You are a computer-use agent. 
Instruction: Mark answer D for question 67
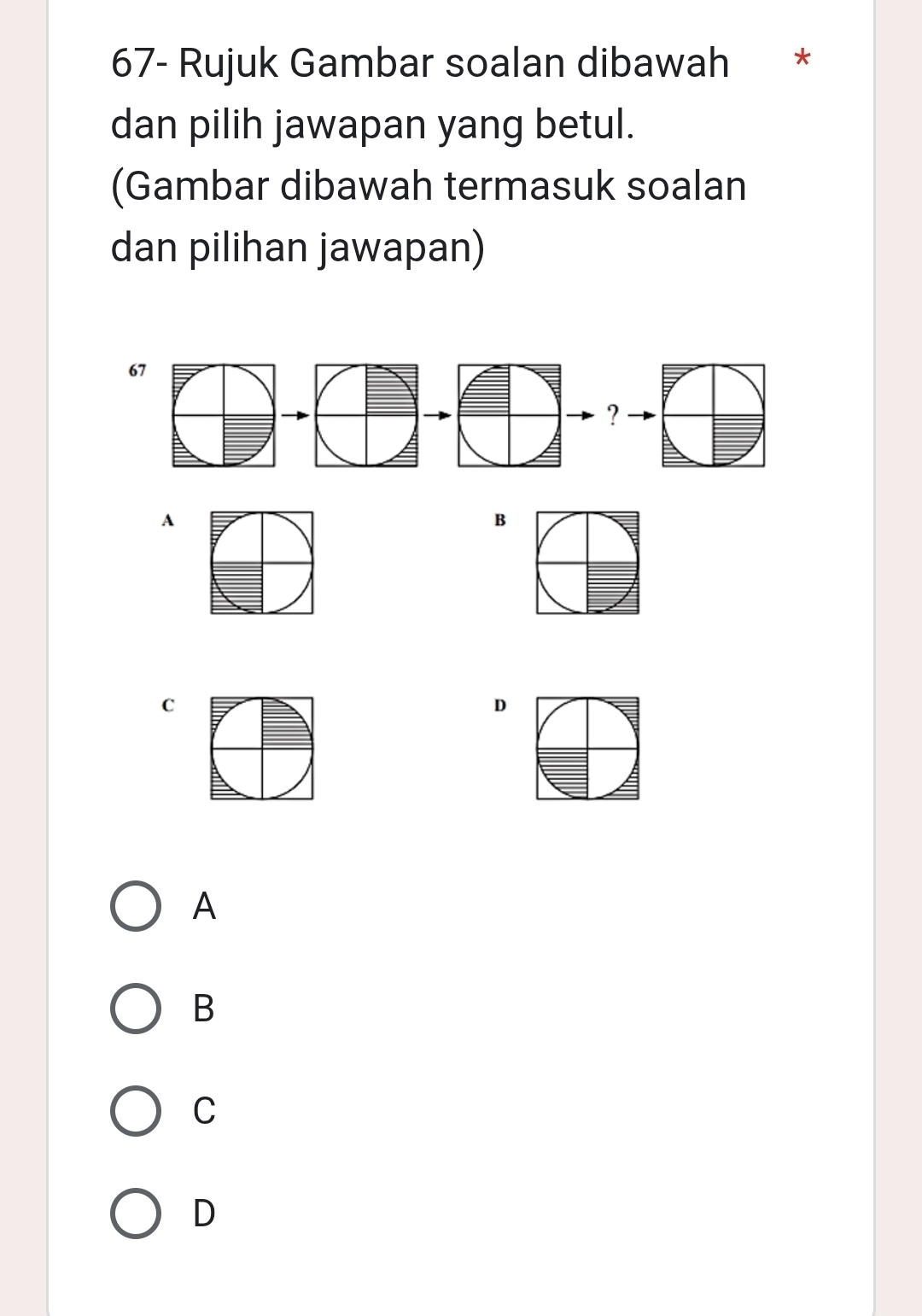136,1214
